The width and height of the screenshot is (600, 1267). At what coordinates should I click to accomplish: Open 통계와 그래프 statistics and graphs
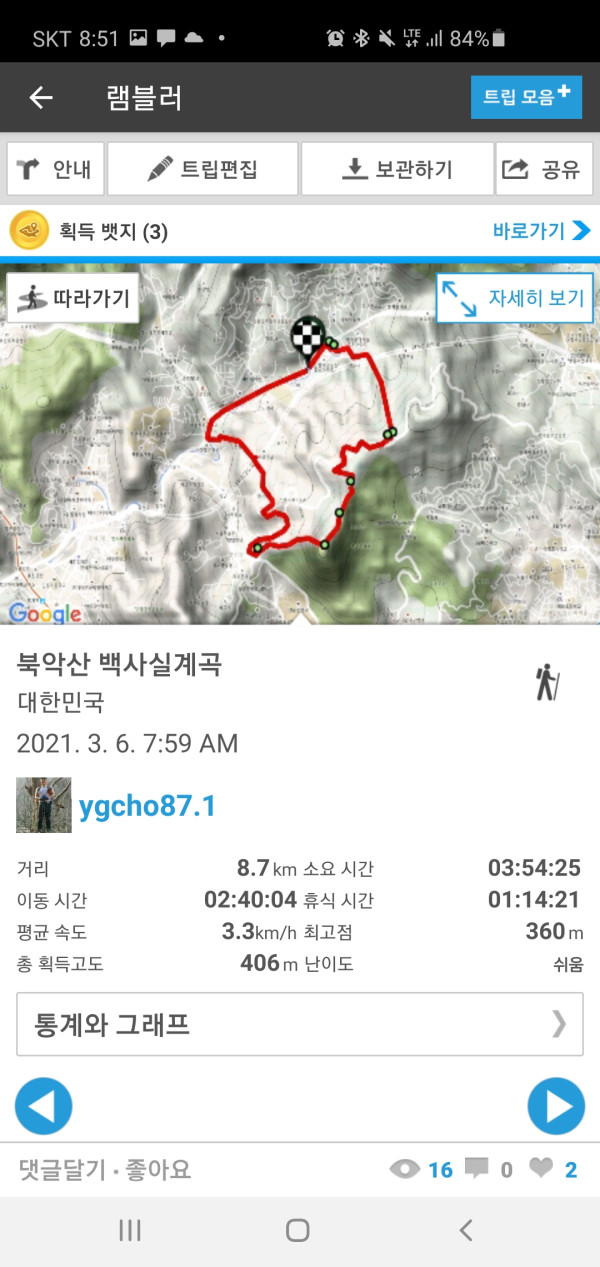[299, 1024]
